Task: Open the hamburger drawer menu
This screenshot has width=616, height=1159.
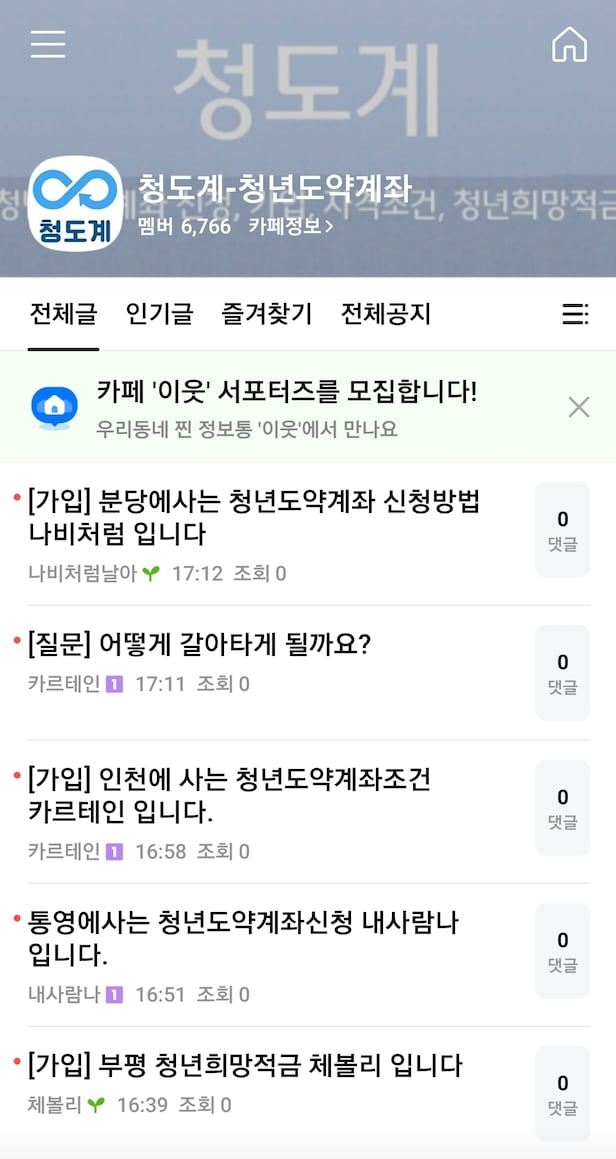Action: tap(48, 44)
